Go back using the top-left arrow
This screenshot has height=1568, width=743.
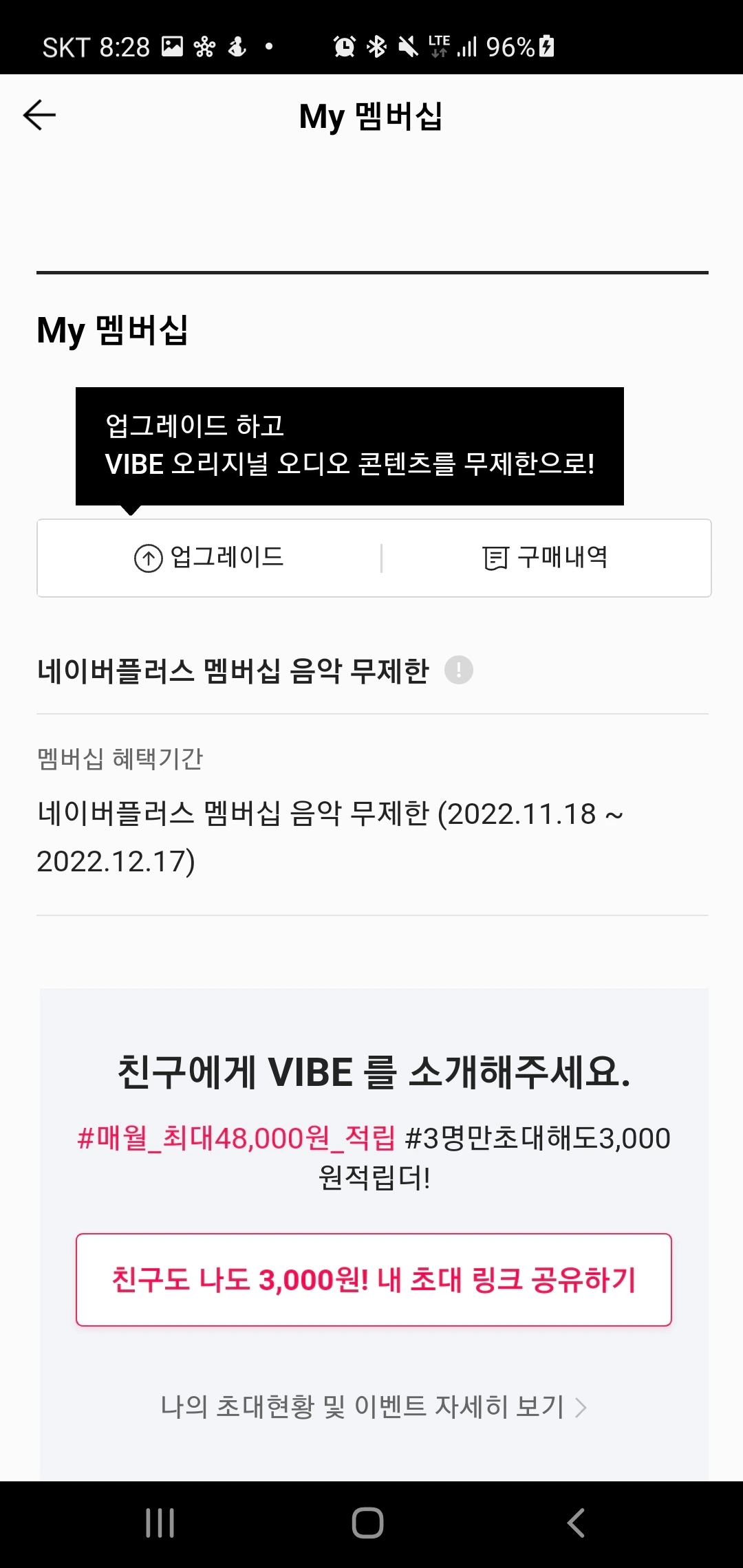click(39, 115)
